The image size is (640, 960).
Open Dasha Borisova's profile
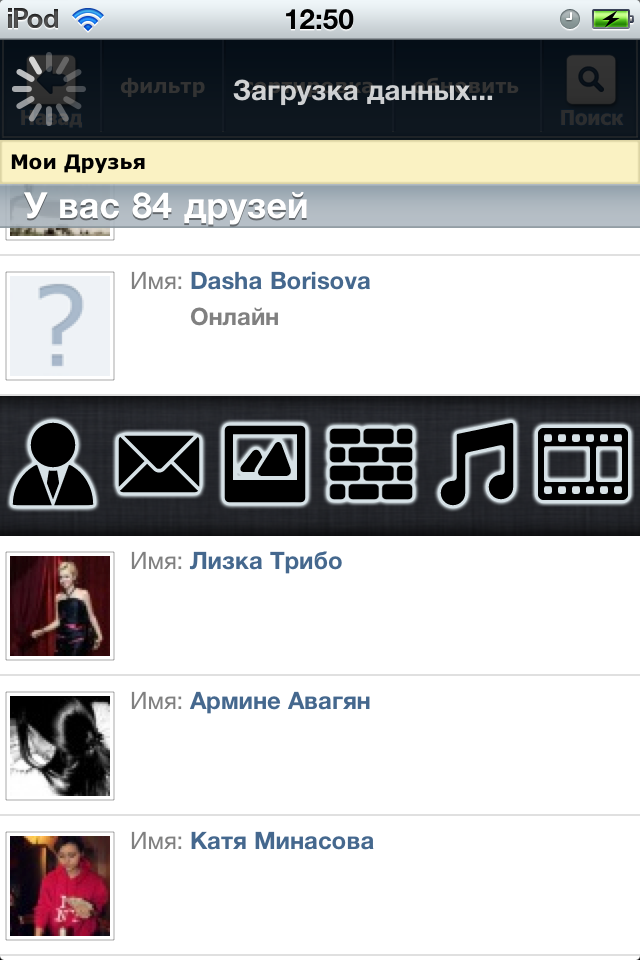[x=280, y=282]
